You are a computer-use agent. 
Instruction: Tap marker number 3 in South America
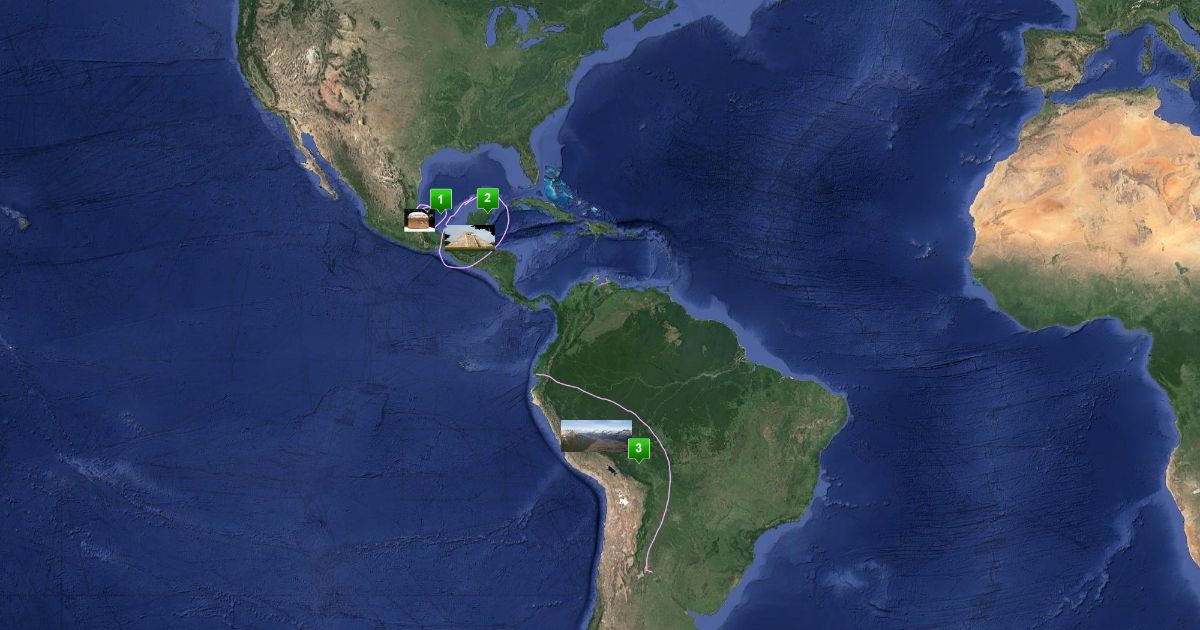[x=638, y=449]
